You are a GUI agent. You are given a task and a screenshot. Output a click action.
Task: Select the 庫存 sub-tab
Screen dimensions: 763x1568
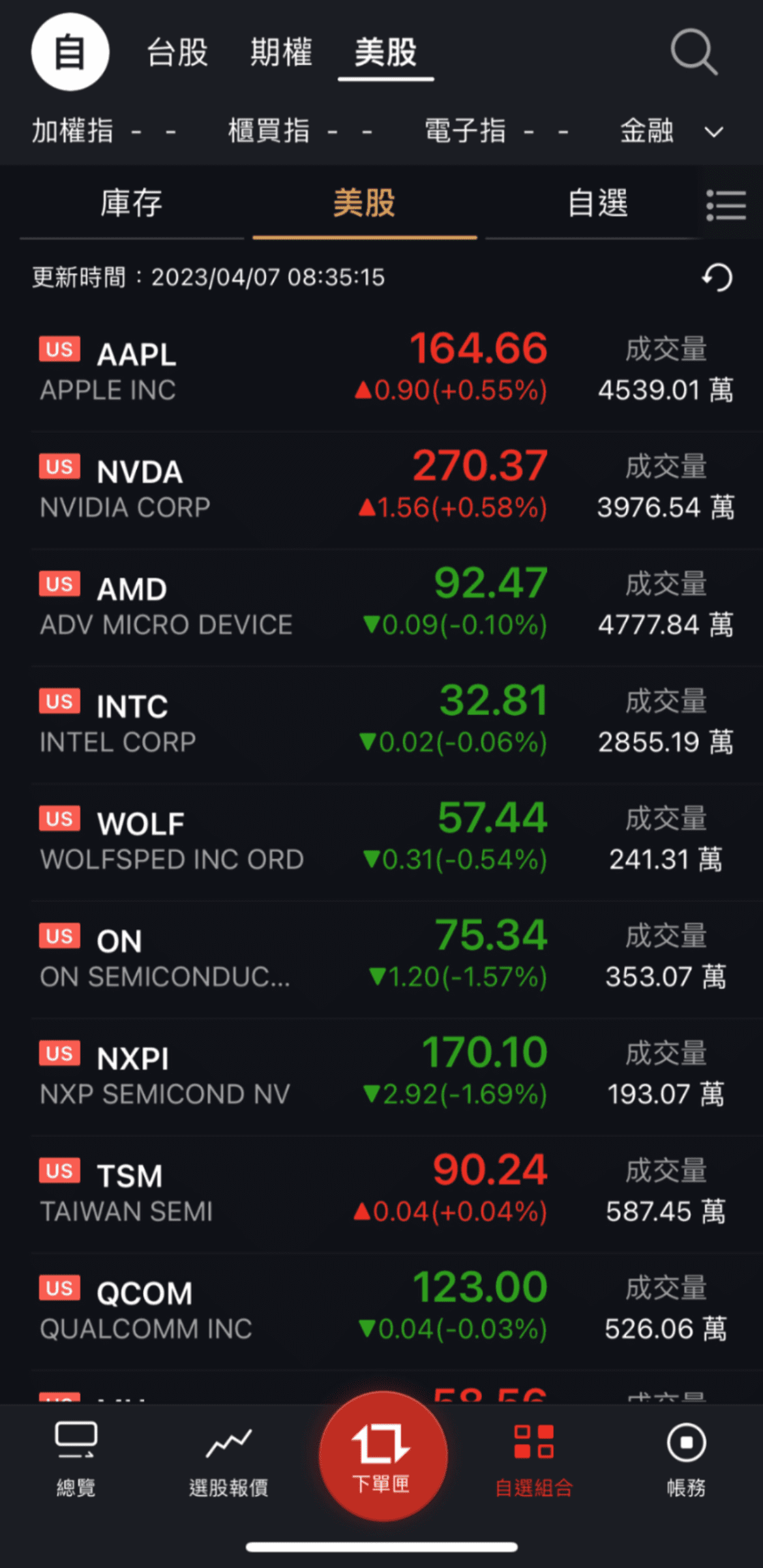[131, 203]
